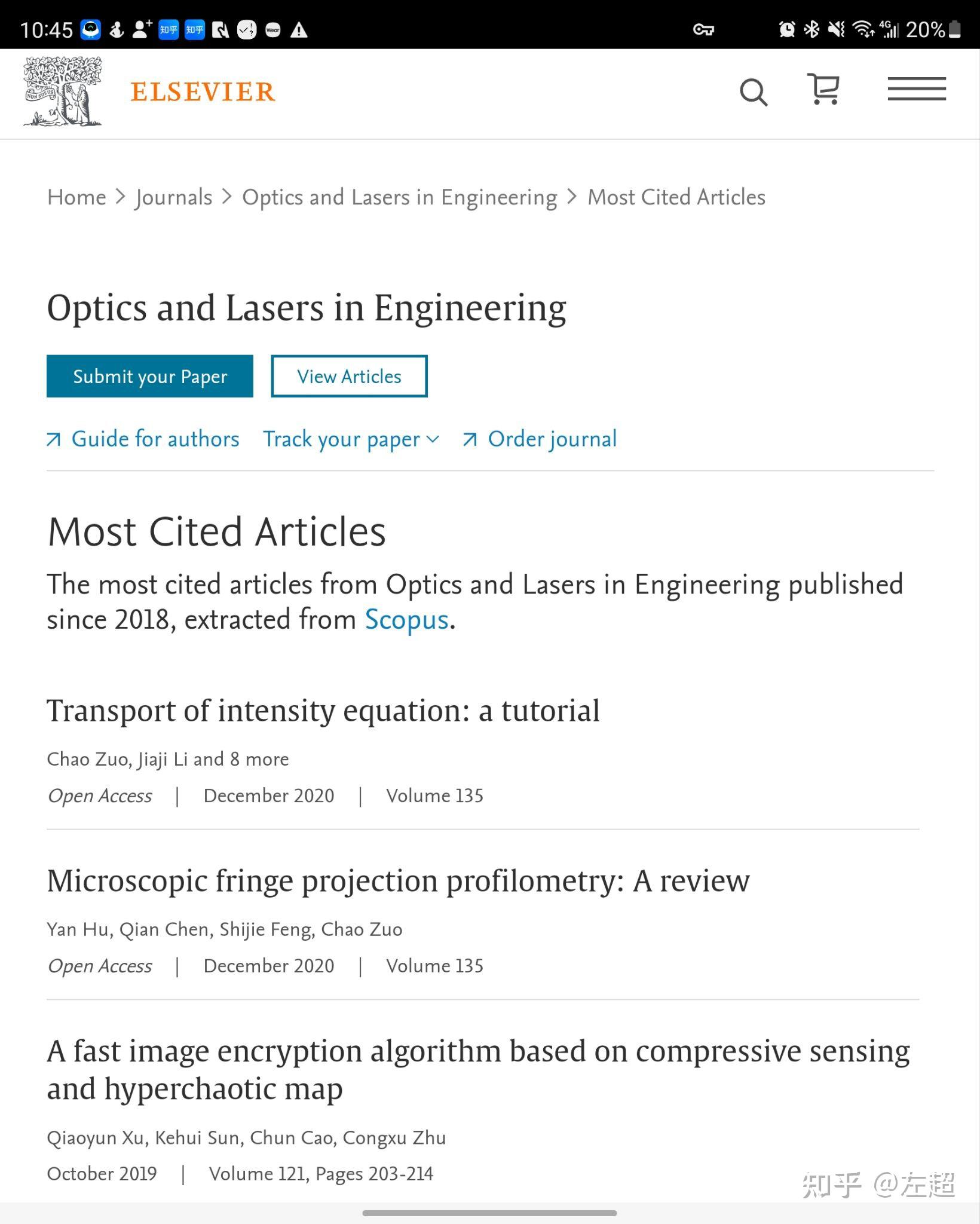The image size is (980, 1224).
Task: Expand the Track your paper dropdown
Action: pyautogui.click(x=350, y=439)
